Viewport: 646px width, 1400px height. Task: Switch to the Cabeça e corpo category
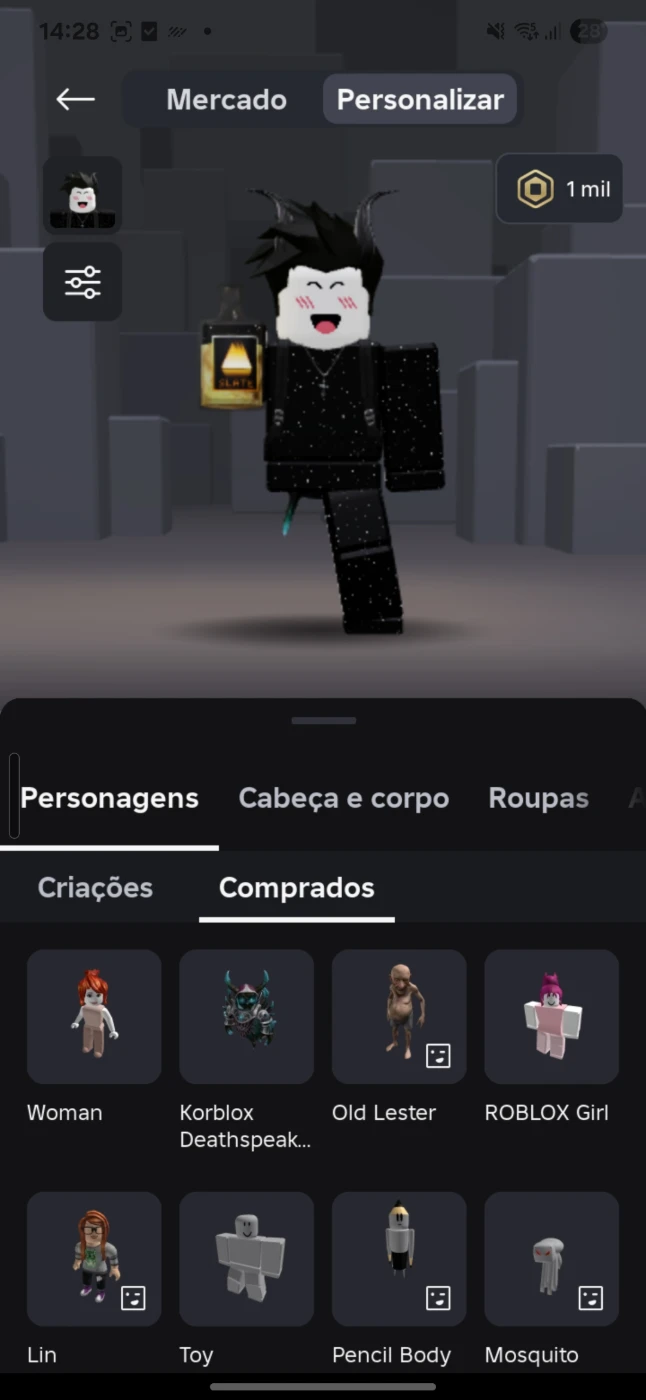(343, 798)
